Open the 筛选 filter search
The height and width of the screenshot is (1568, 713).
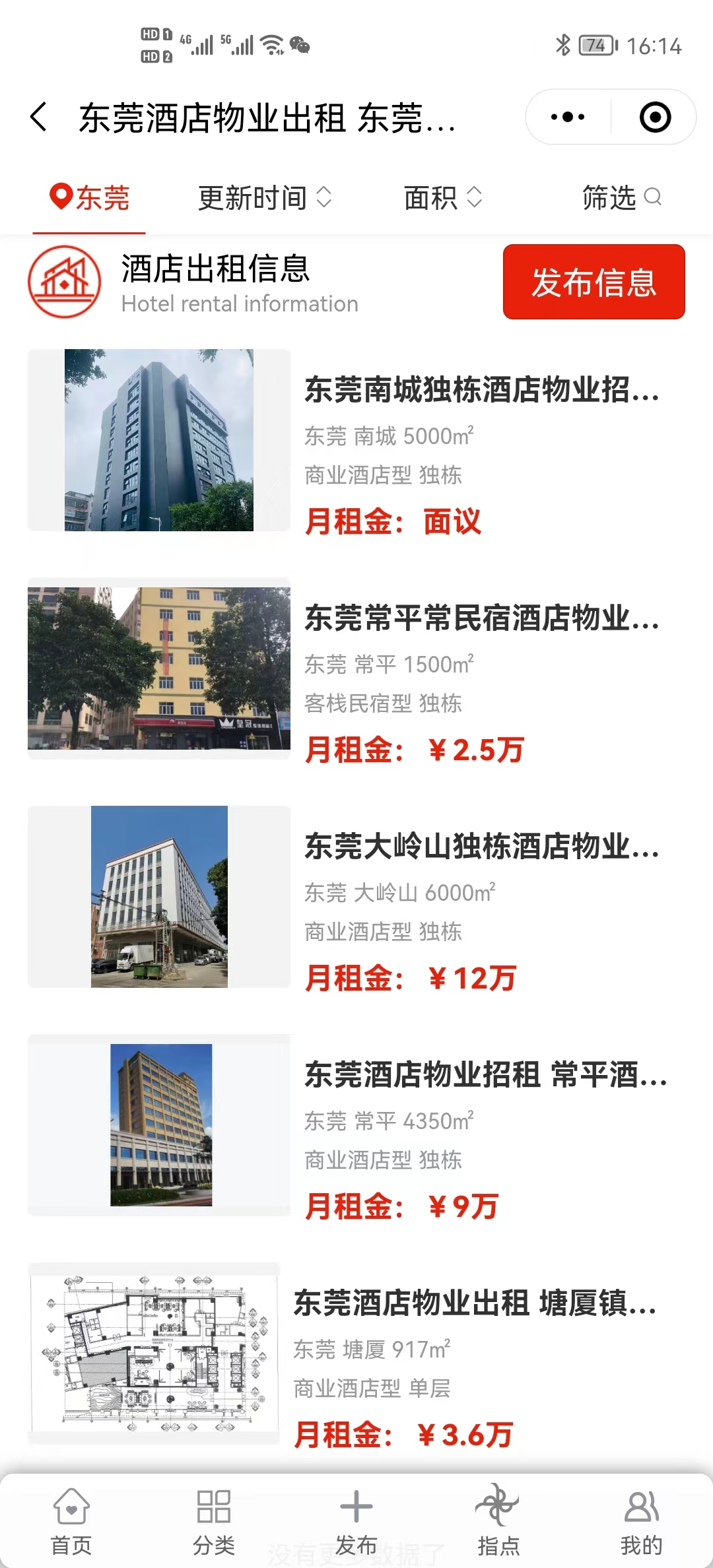click(x=621, y=197)
